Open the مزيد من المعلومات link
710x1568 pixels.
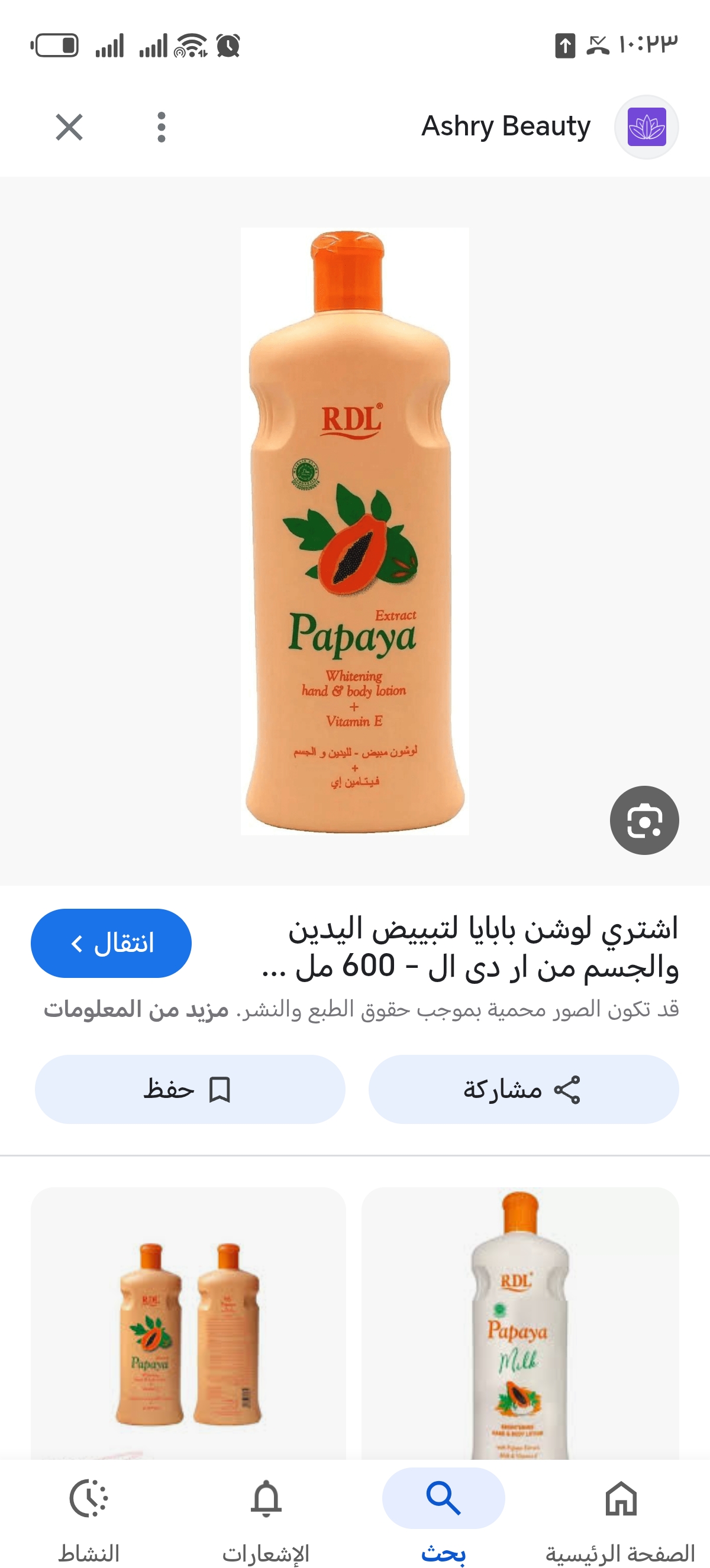click(x=136, y=1009)
